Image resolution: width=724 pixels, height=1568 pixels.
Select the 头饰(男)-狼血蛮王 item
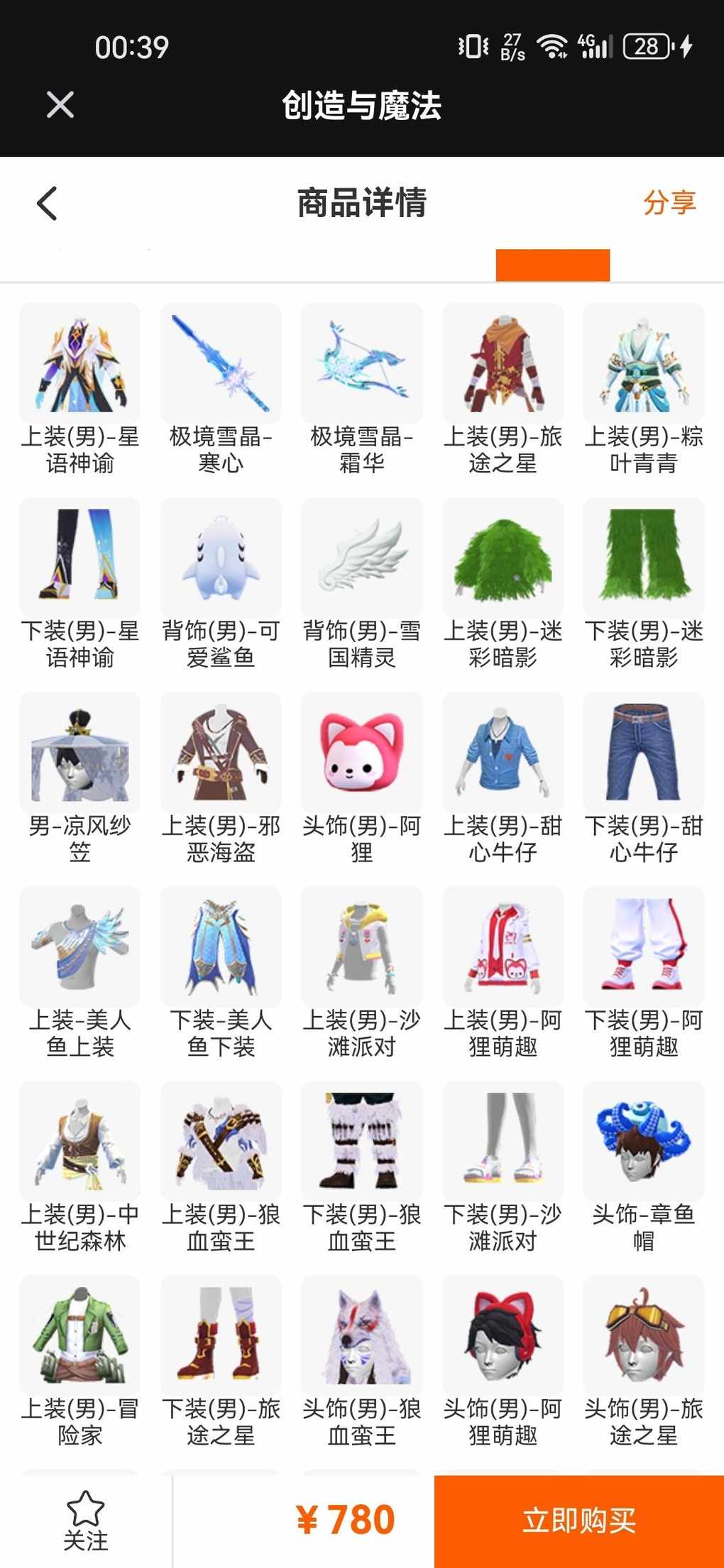[x=362, y=1362]
